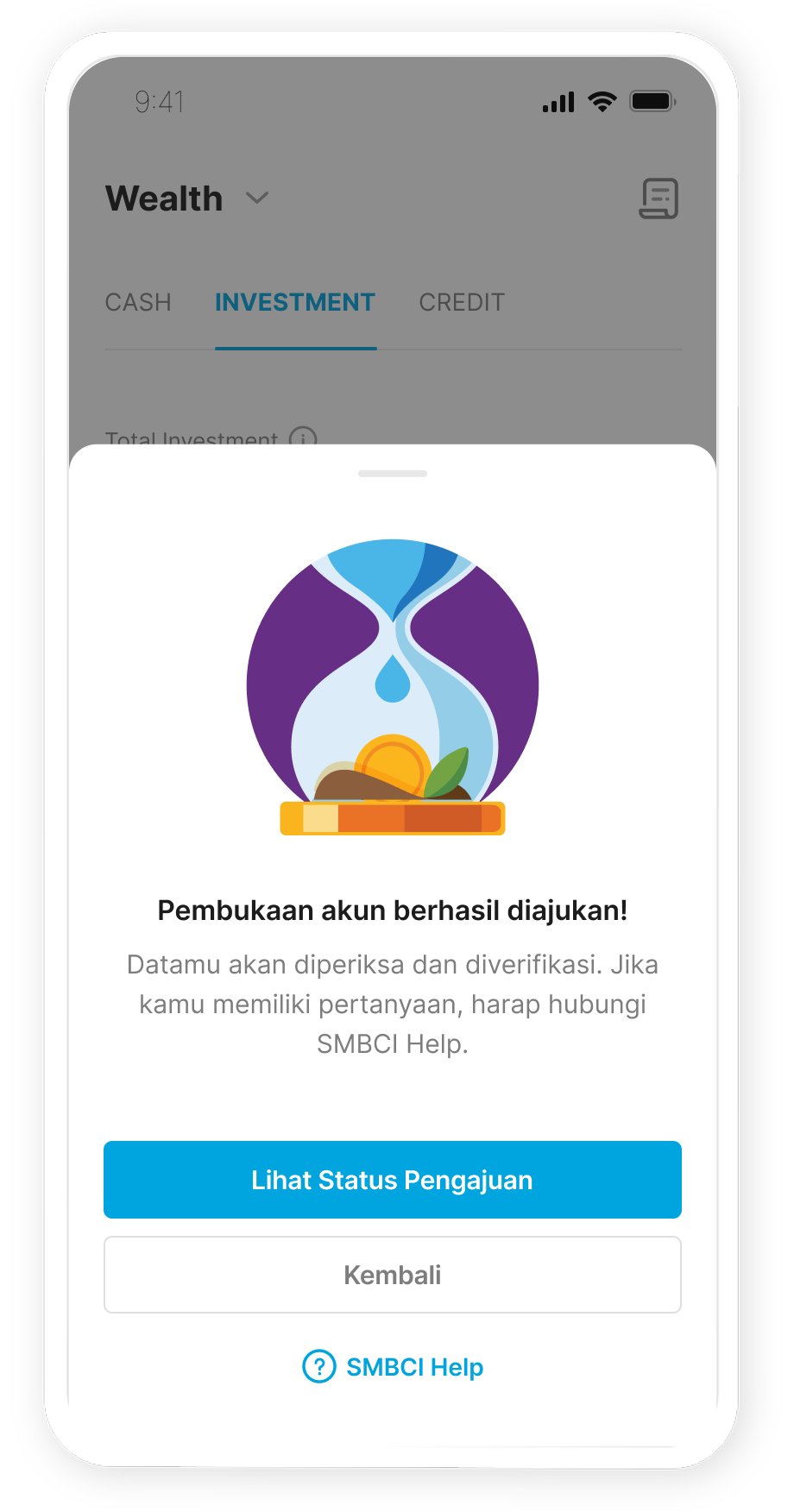Open the SMBCI Help link
794x1512 pixels.
point(393,1367)
